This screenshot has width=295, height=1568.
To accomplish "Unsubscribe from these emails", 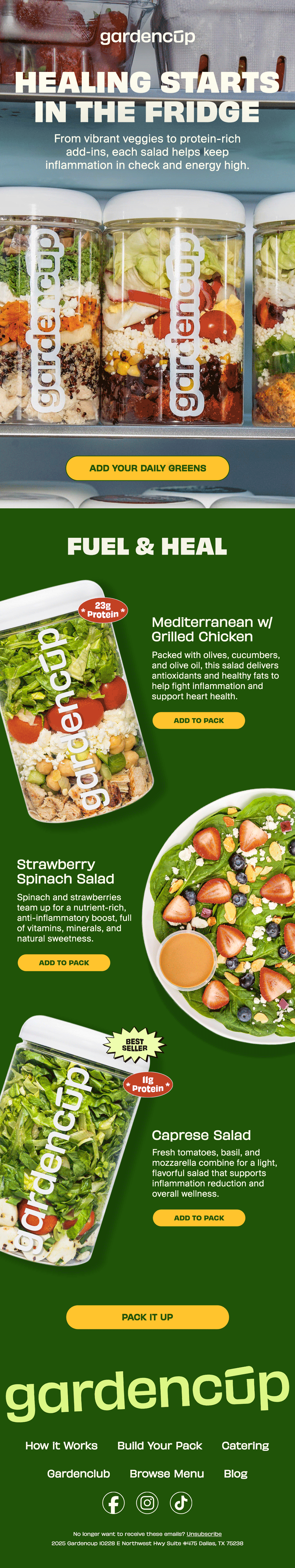I will pyautogui.click(x=204, y=1533).
